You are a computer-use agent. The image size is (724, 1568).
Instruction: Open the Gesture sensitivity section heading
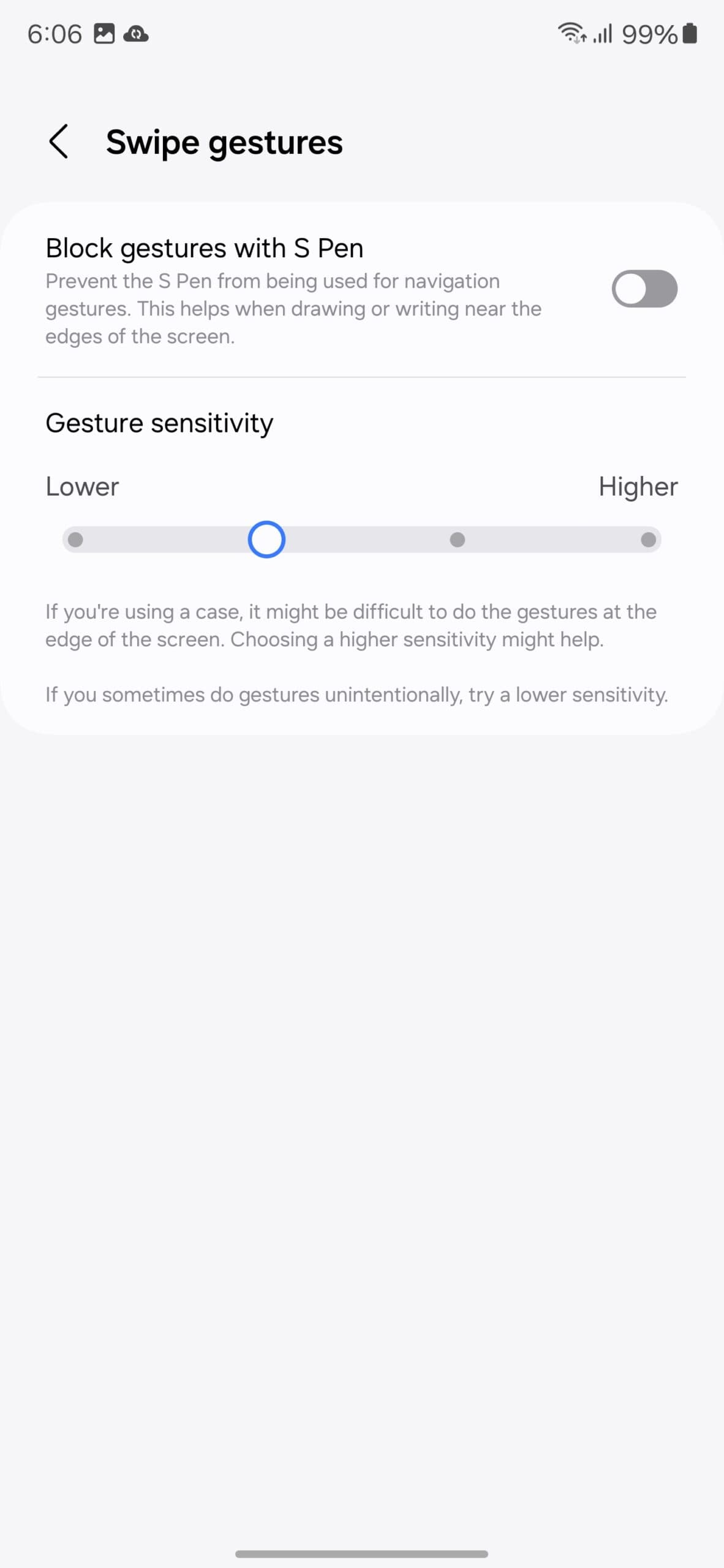(x=159, y=423)
